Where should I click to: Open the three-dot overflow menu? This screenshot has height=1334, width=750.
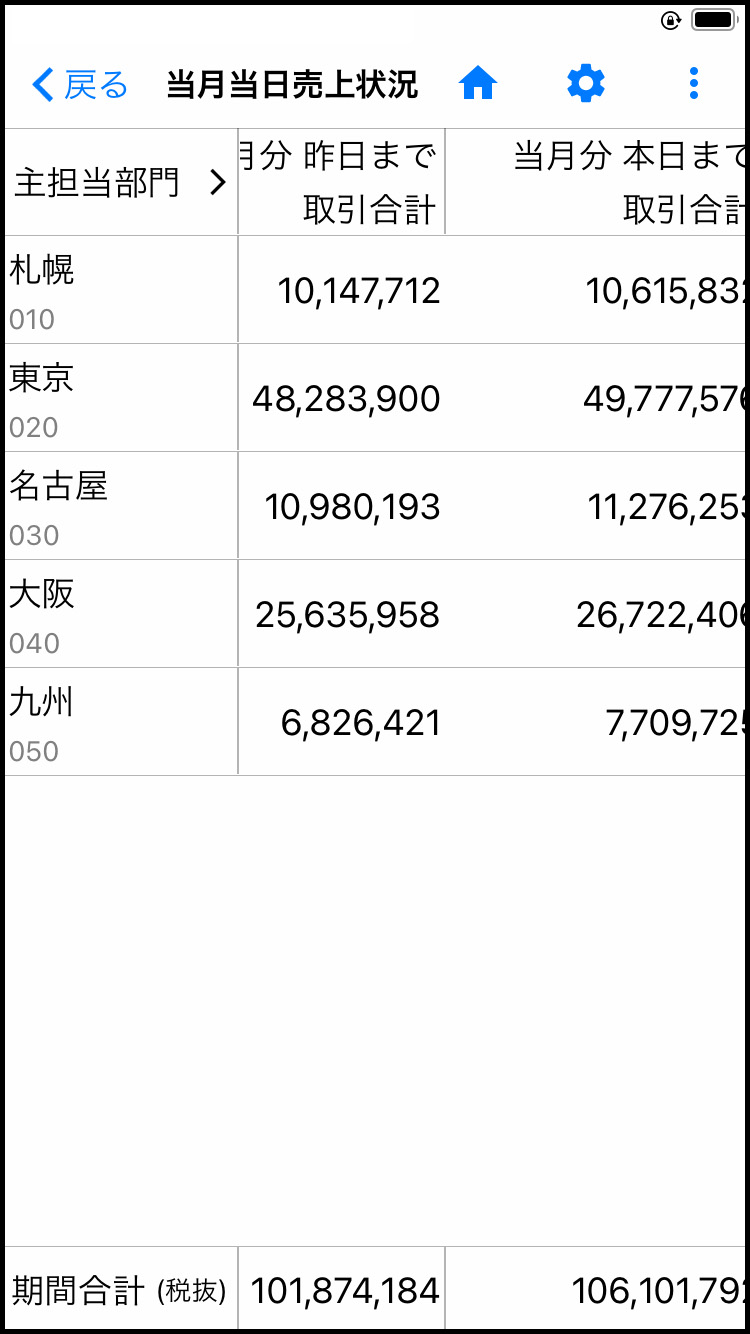pyautogui.click(x=694, y=84)
